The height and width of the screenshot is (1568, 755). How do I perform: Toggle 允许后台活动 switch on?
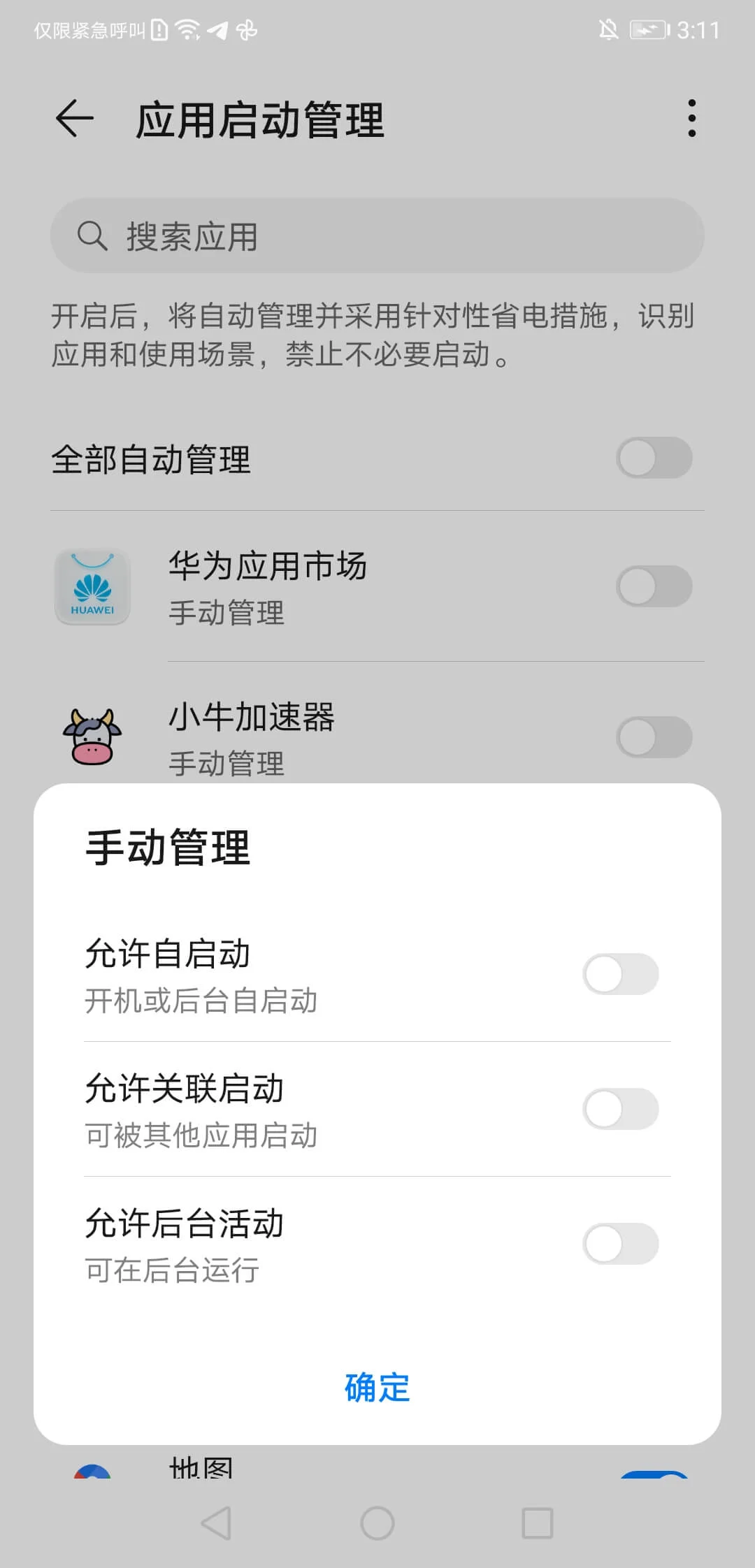coord(620,1244)
